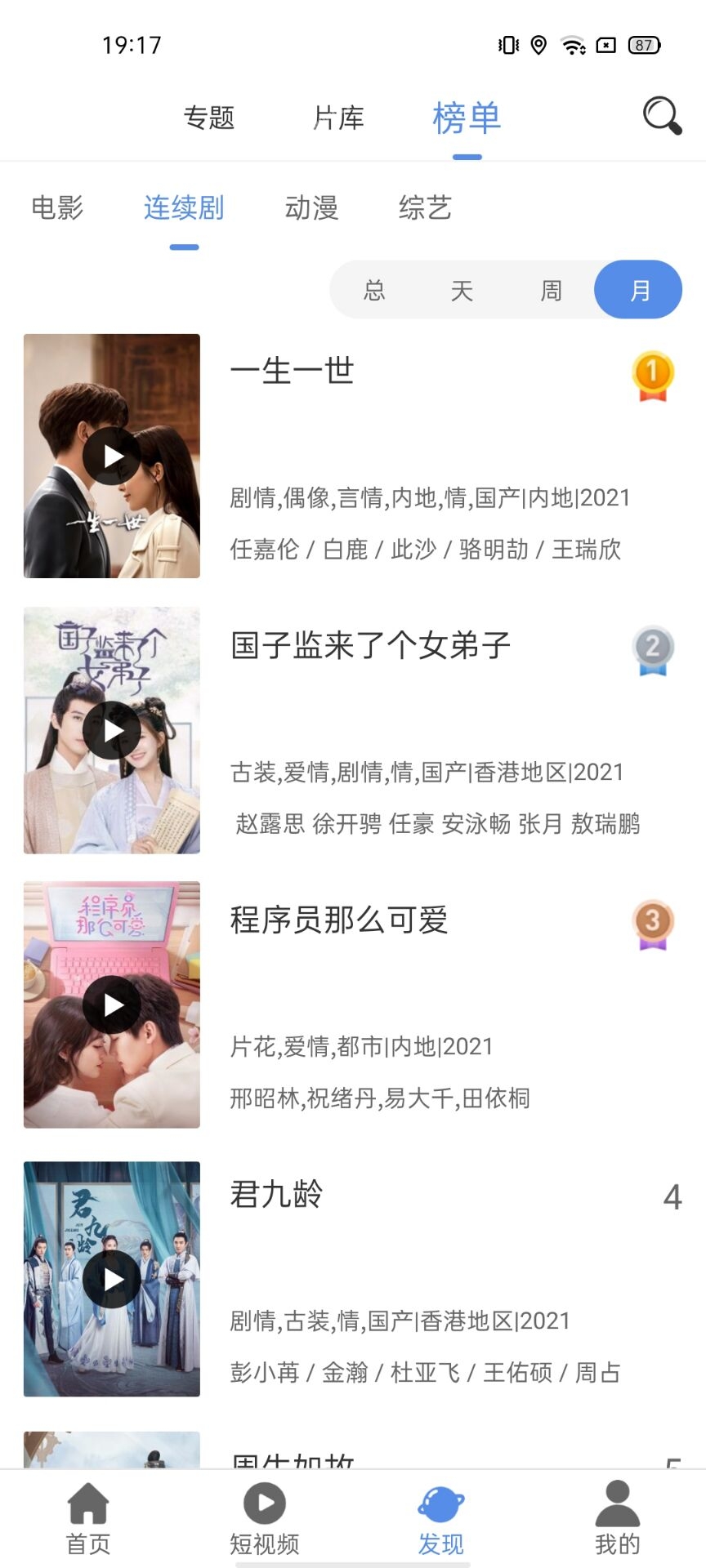The width and height of the screenshot is (706, 1568).
Task: Choose the 天 daily ranking segment
Action: coord(462,290)
